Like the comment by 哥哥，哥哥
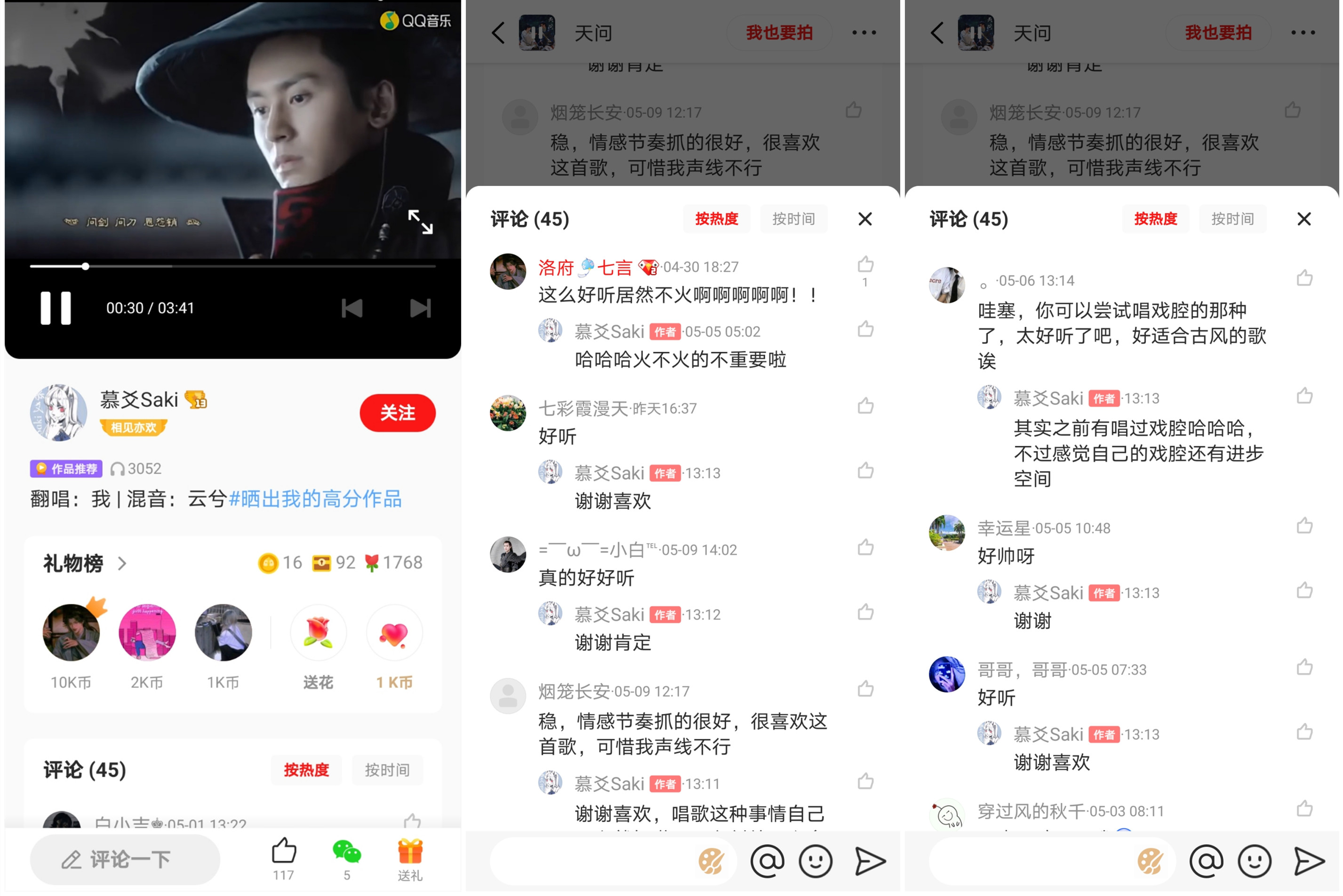This screenshot has height=896, width=1343. click(1304, 667)
